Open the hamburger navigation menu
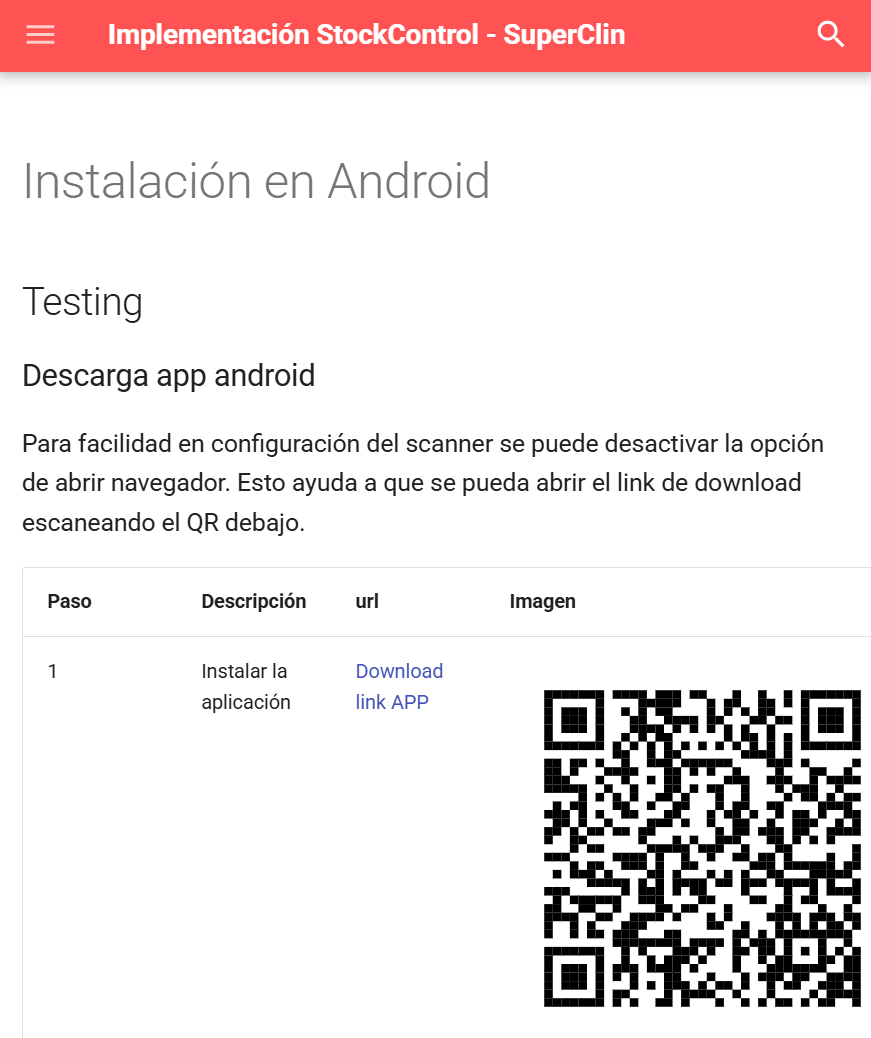871x1038 pixels. click(x=41, y=35)
